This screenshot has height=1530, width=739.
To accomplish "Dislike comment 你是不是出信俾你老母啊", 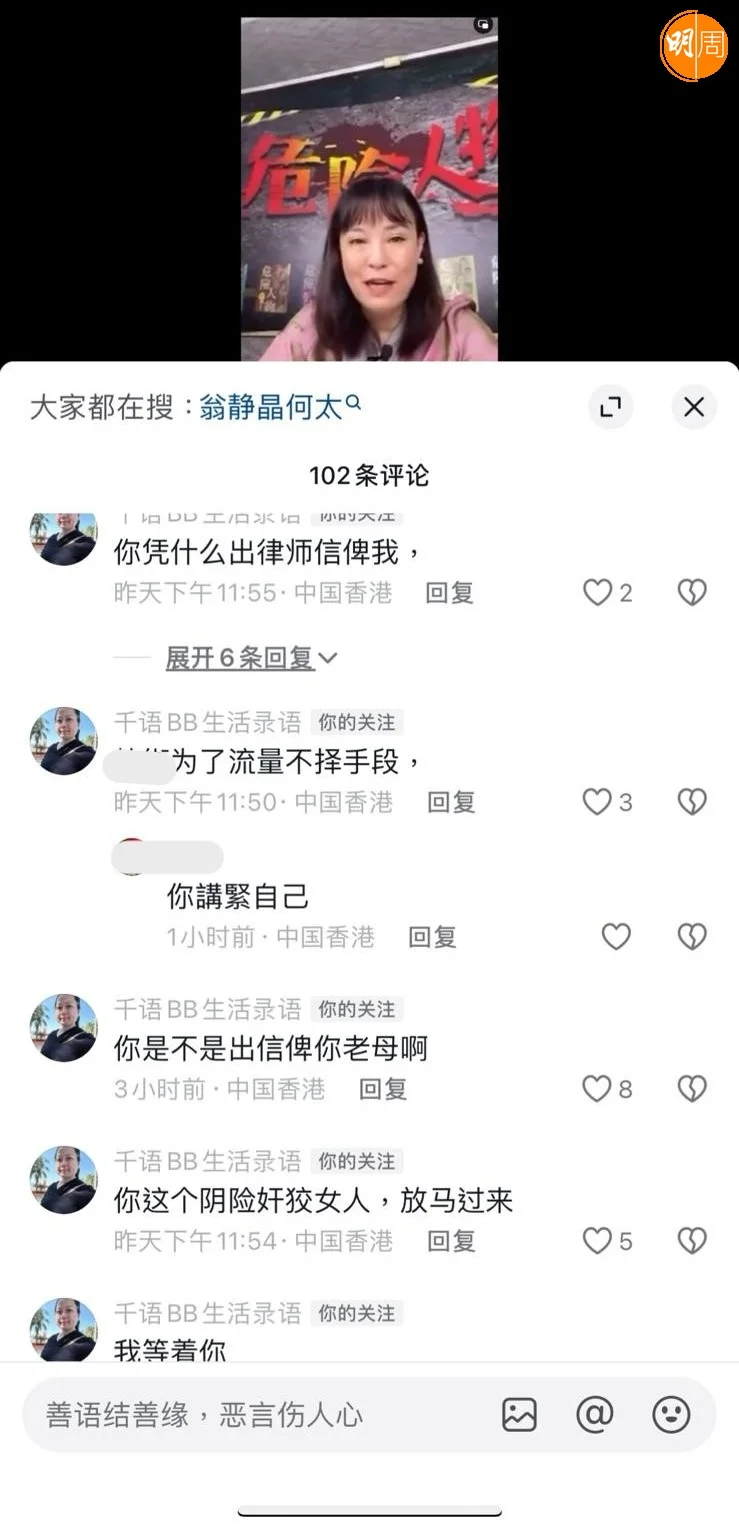I will (692, 1089).
